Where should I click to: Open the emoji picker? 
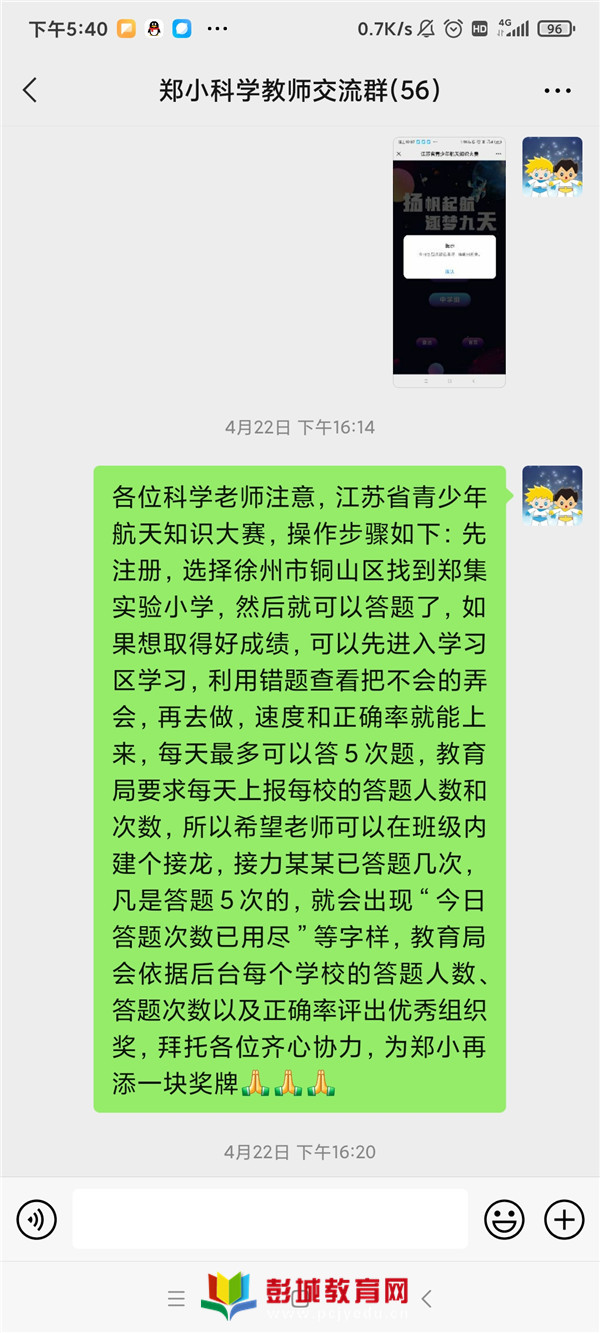505,1219
